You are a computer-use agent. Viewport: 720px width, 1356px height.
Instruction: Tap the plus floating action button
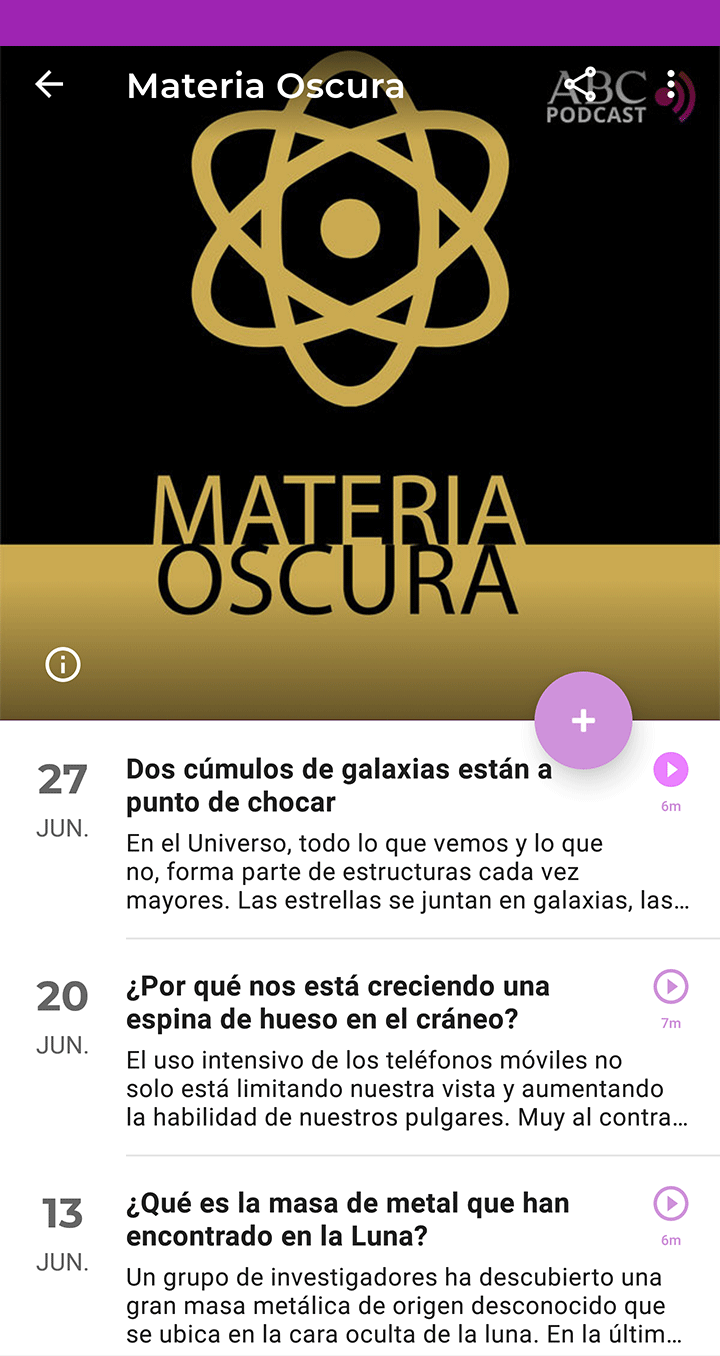pyautogui.click(x=583, y=720)
